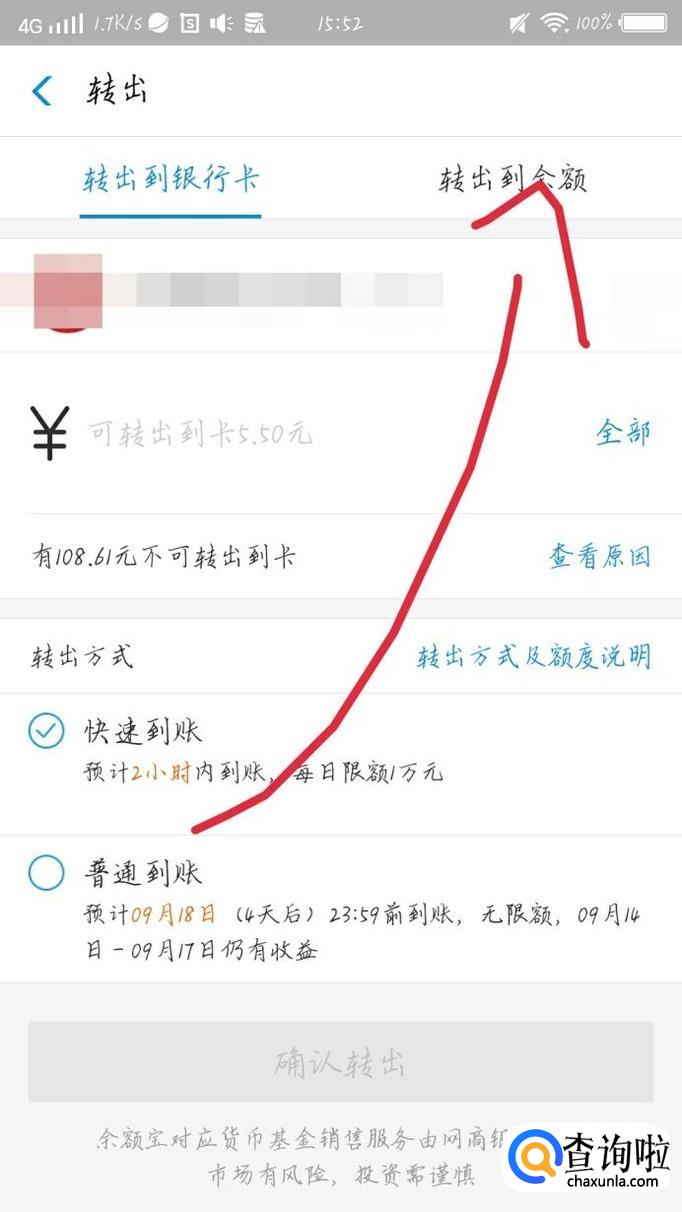Image resolution: width=682 pixels, height=1212 pixels.
Task: Tap the 确认转出 button
Action: point(340,1062)
